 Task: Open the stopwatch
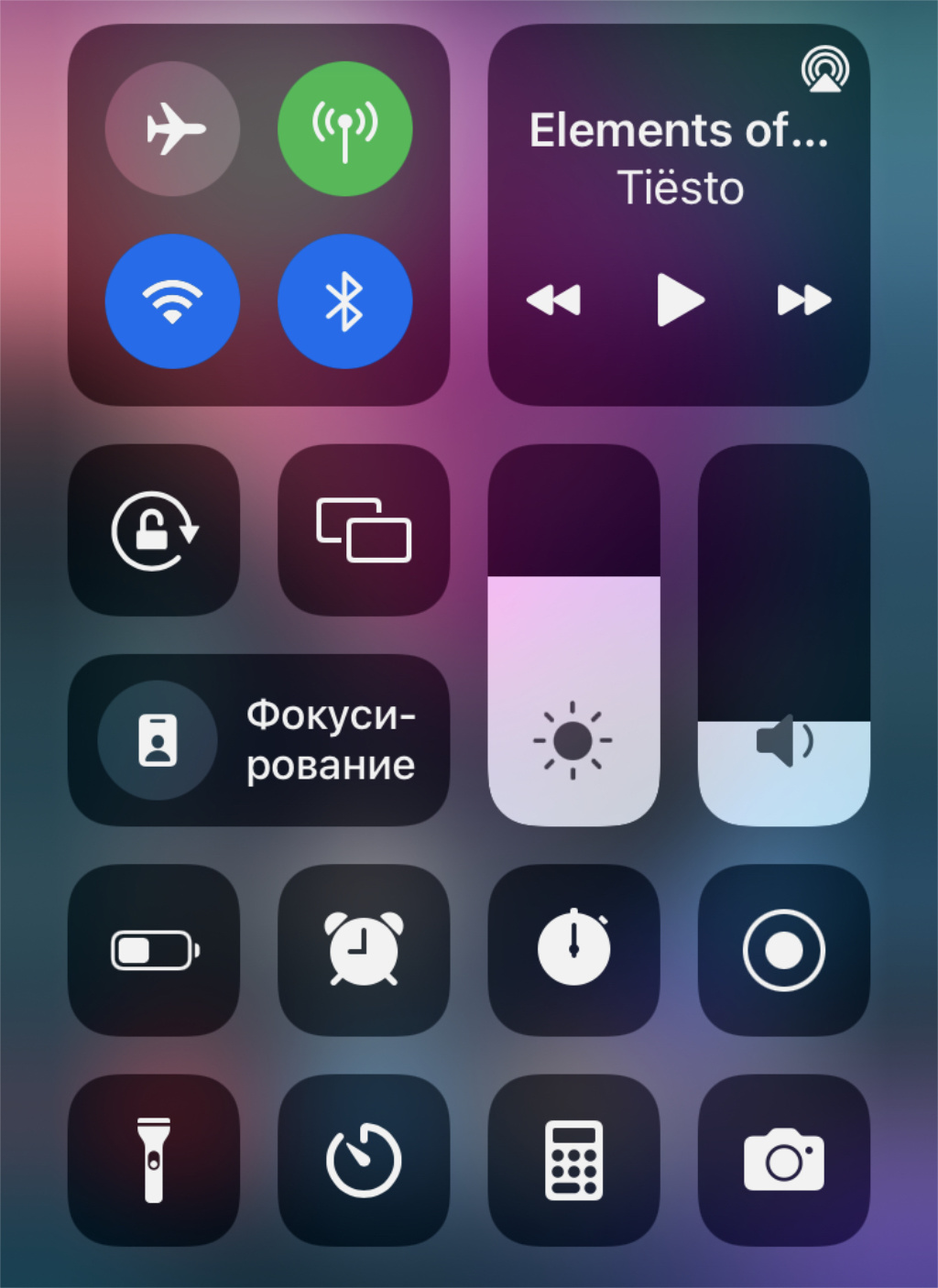(573, 950)
